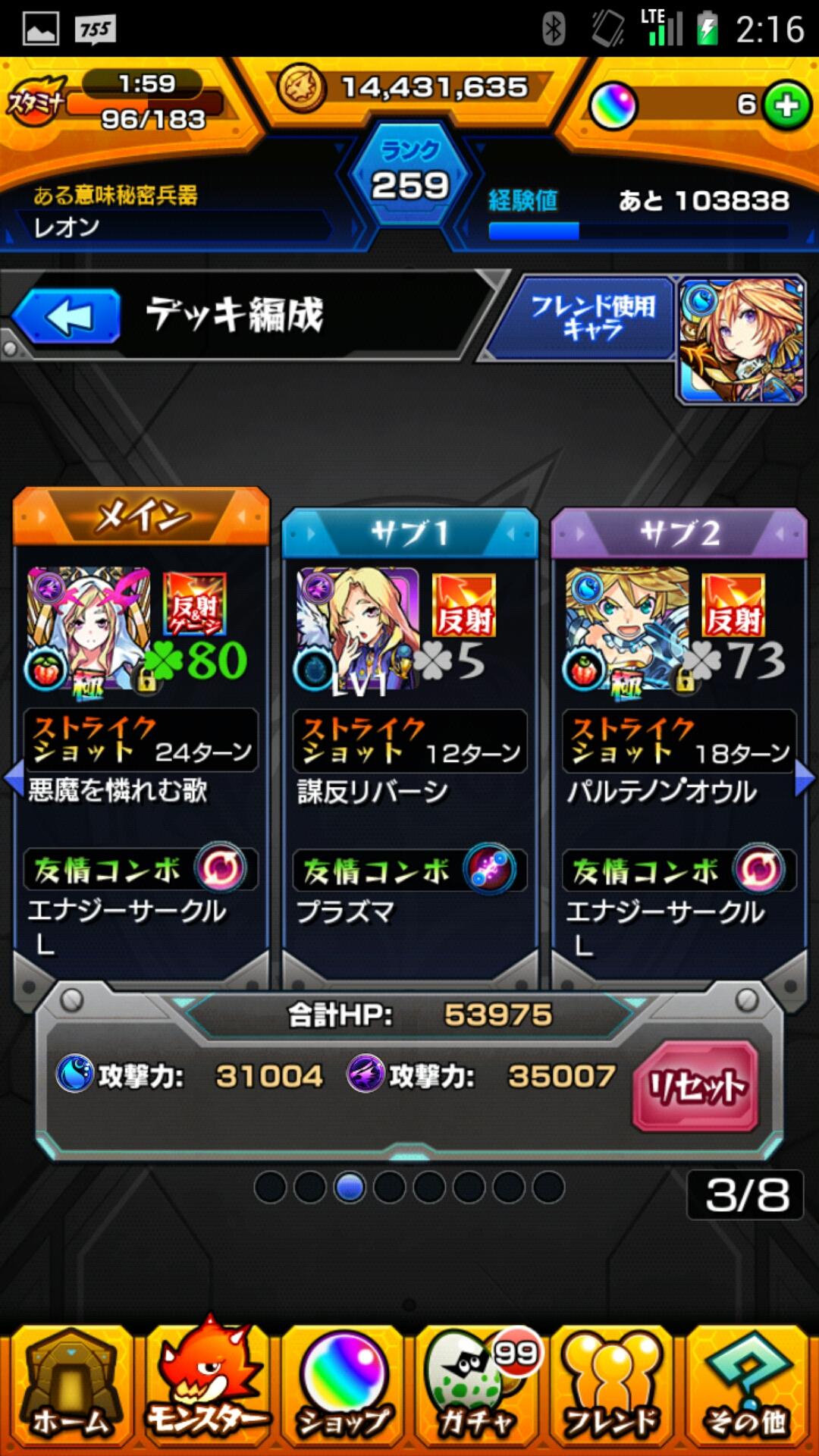The image size is (819, 1456).
Task: Go to the ガチャ tab
Action: point(478,1388)
